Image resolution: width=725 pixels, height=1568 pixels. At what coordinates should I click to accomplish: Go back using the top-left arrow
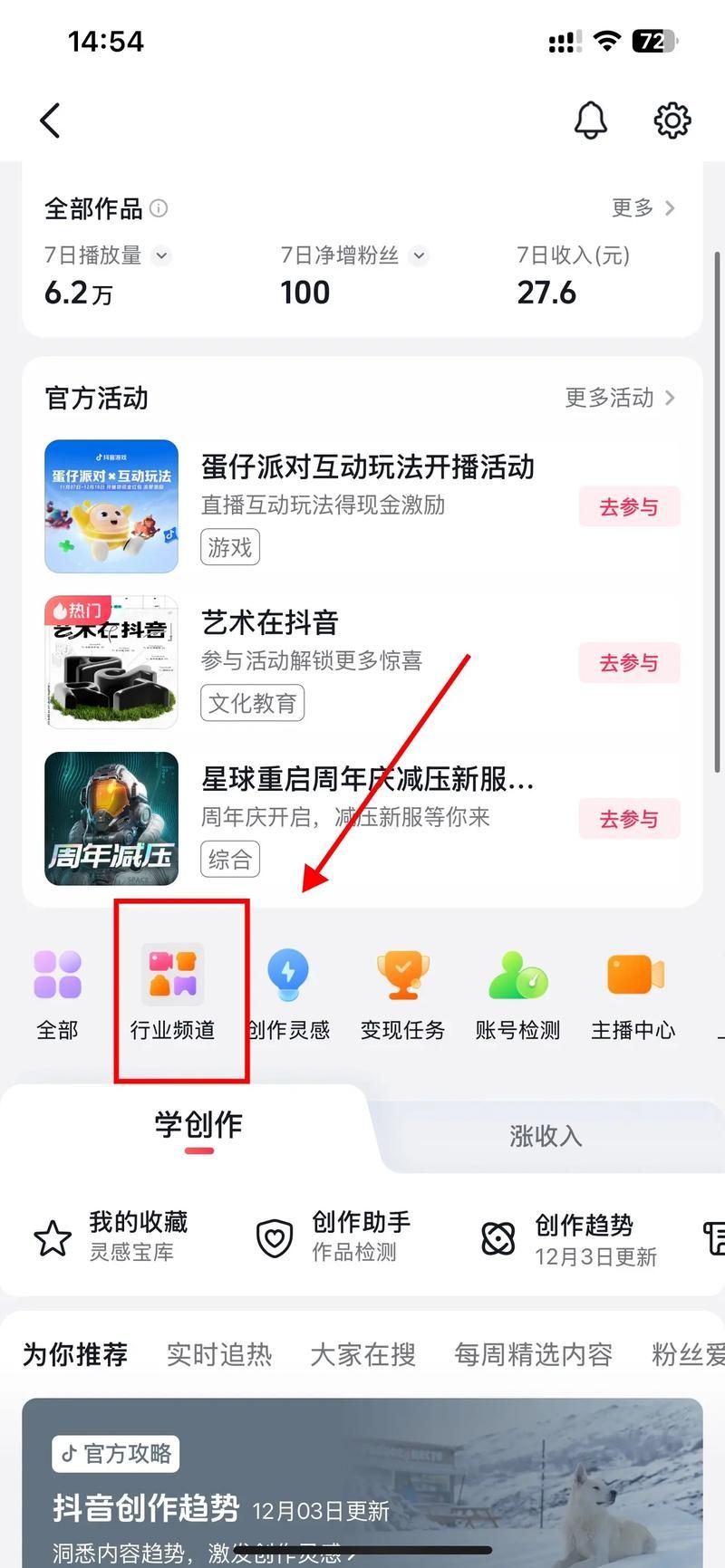click(x=51, y=120)
